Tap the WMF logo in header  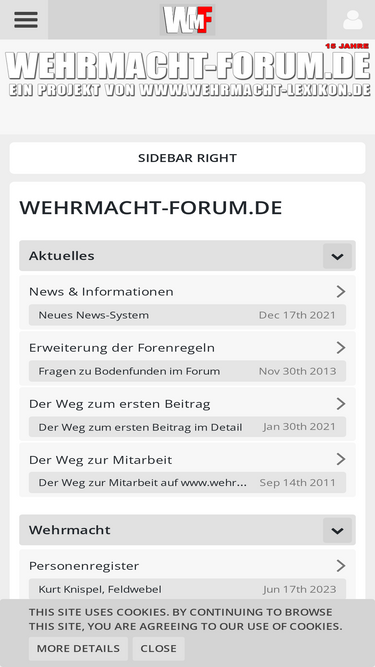coord(188,20)
